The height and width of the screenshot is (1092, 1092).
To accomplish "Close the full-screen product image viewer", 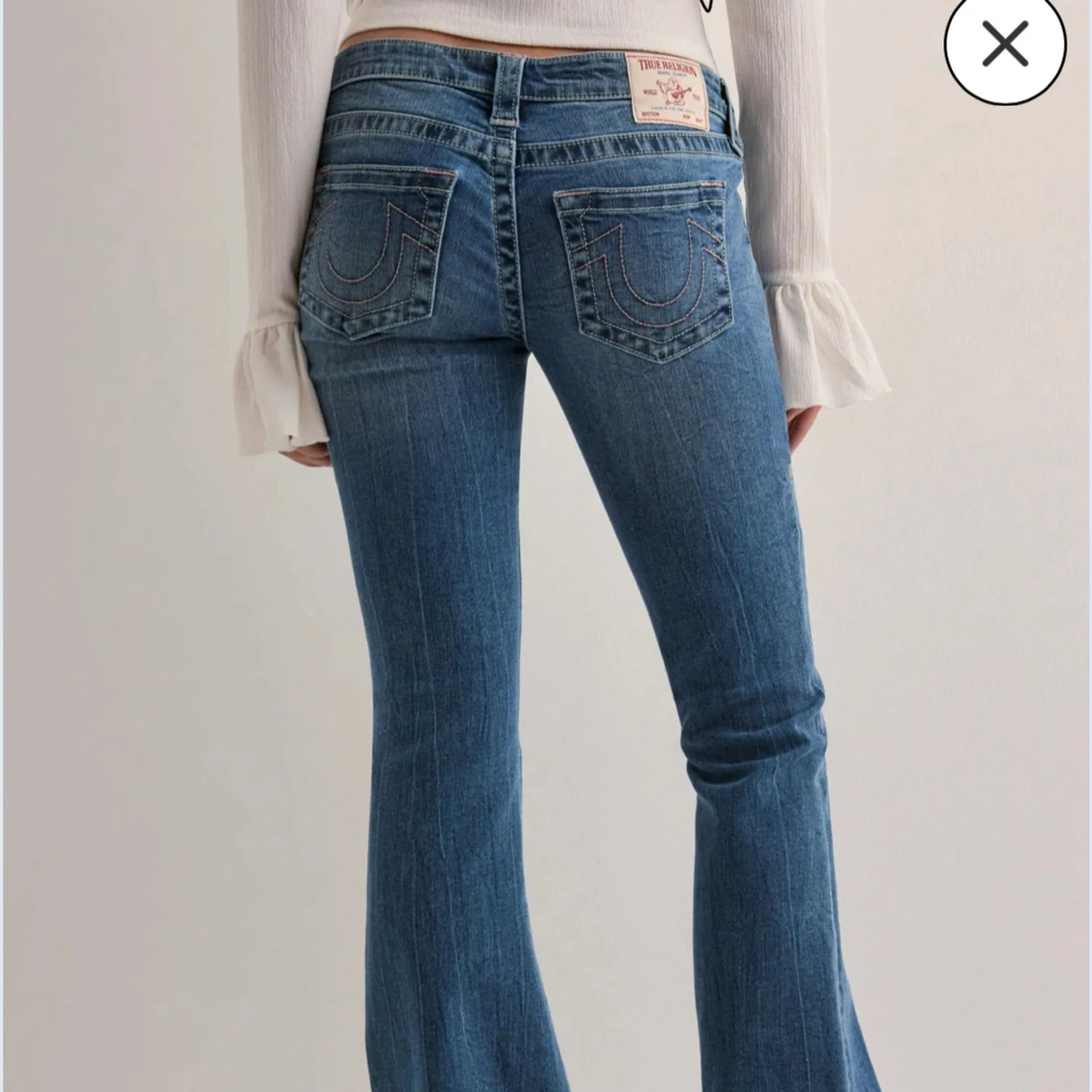I will coord(1005,45).
